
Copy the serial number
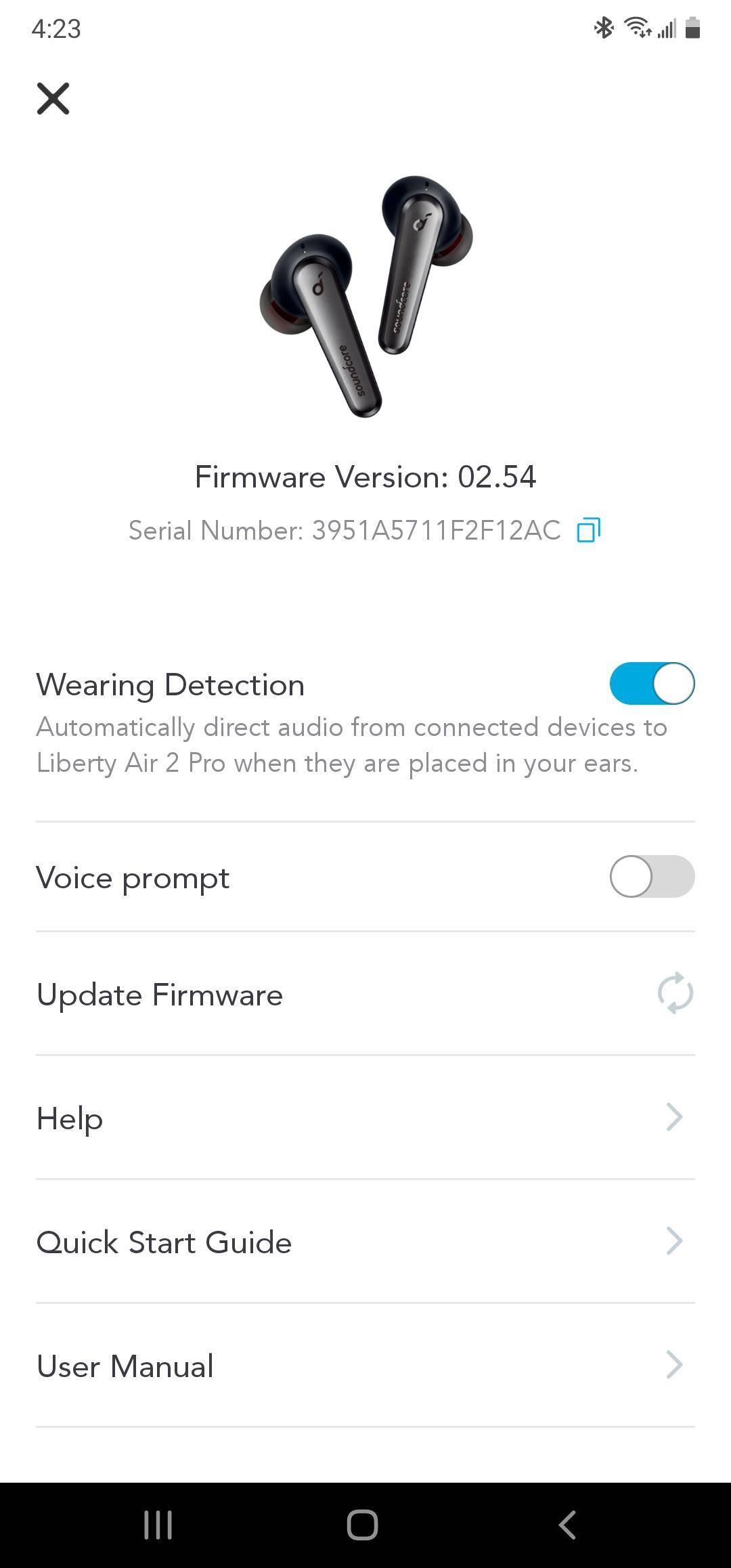tap(588, 530)
